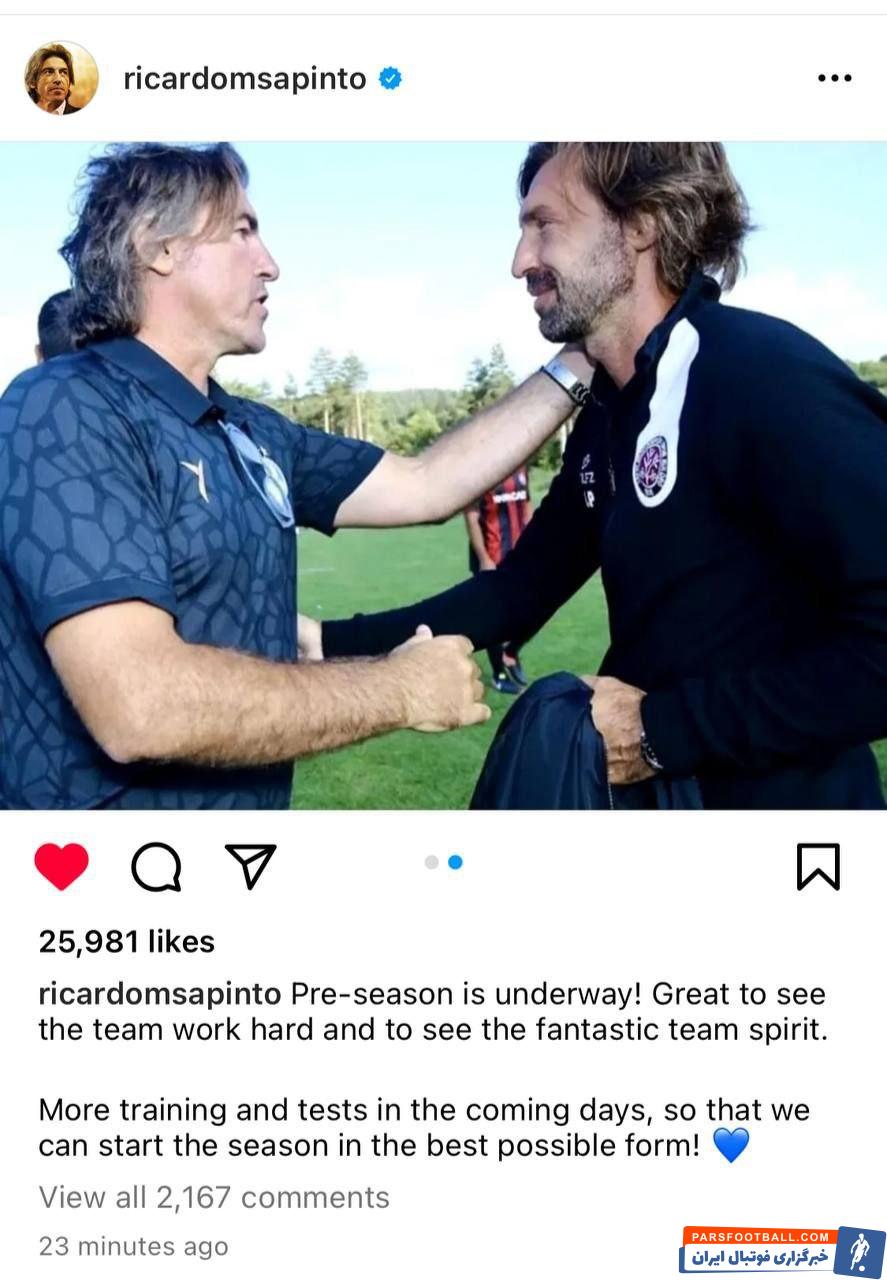Image resolution: width=887 pixels, height=1280 pixels.
Task: View who liked via 25,981 likes
Action: click(126, 941)
